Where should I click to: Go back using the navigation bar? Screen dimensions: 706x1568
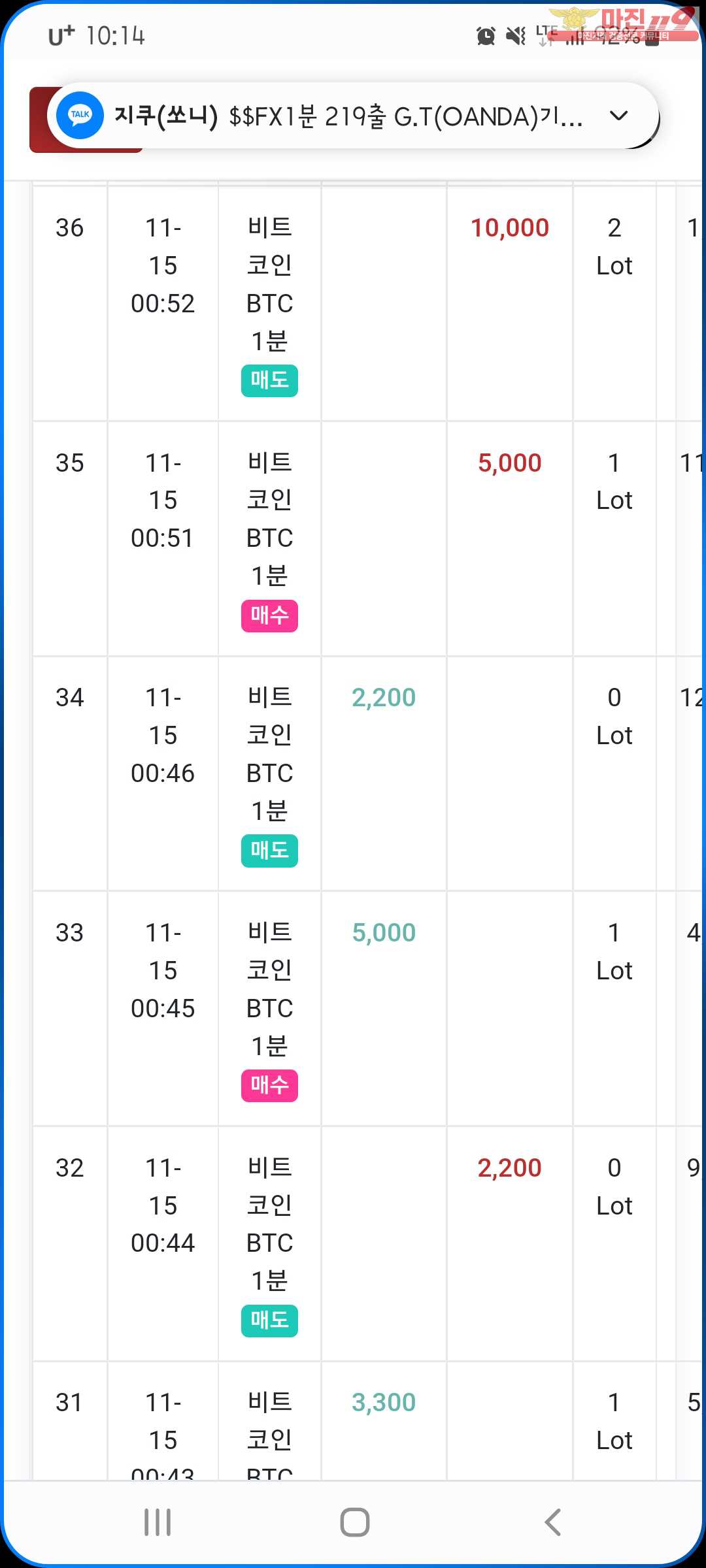coord(552,1522)
